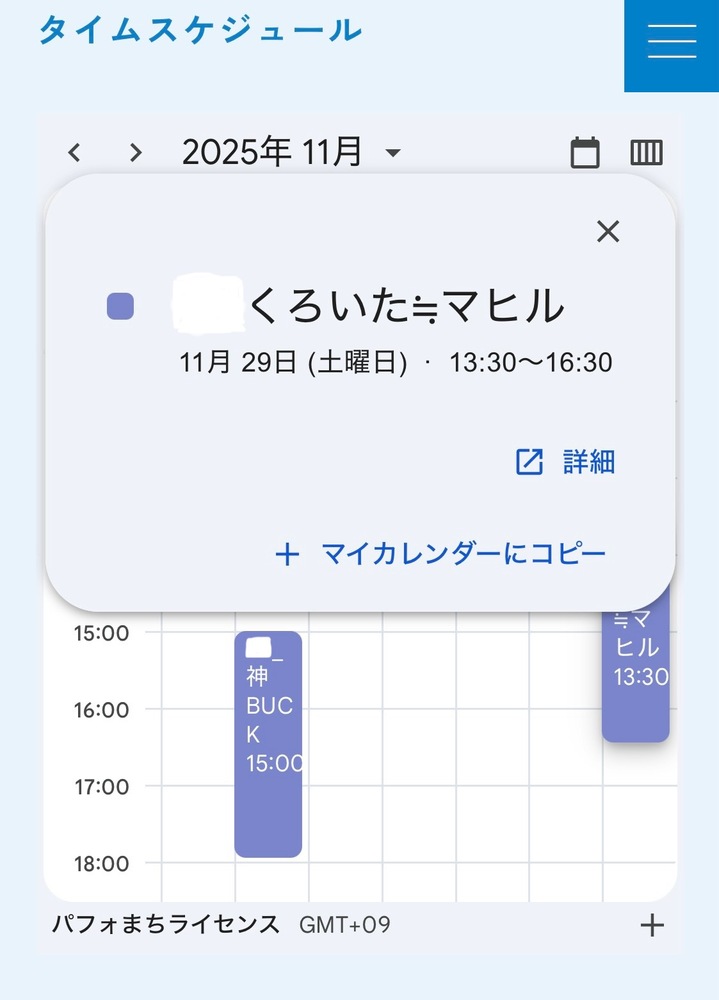Open the 神BUCK 15:00 event
This screenshot has height=1000, width=719.
pyautogui.click(x=268, y=744)
